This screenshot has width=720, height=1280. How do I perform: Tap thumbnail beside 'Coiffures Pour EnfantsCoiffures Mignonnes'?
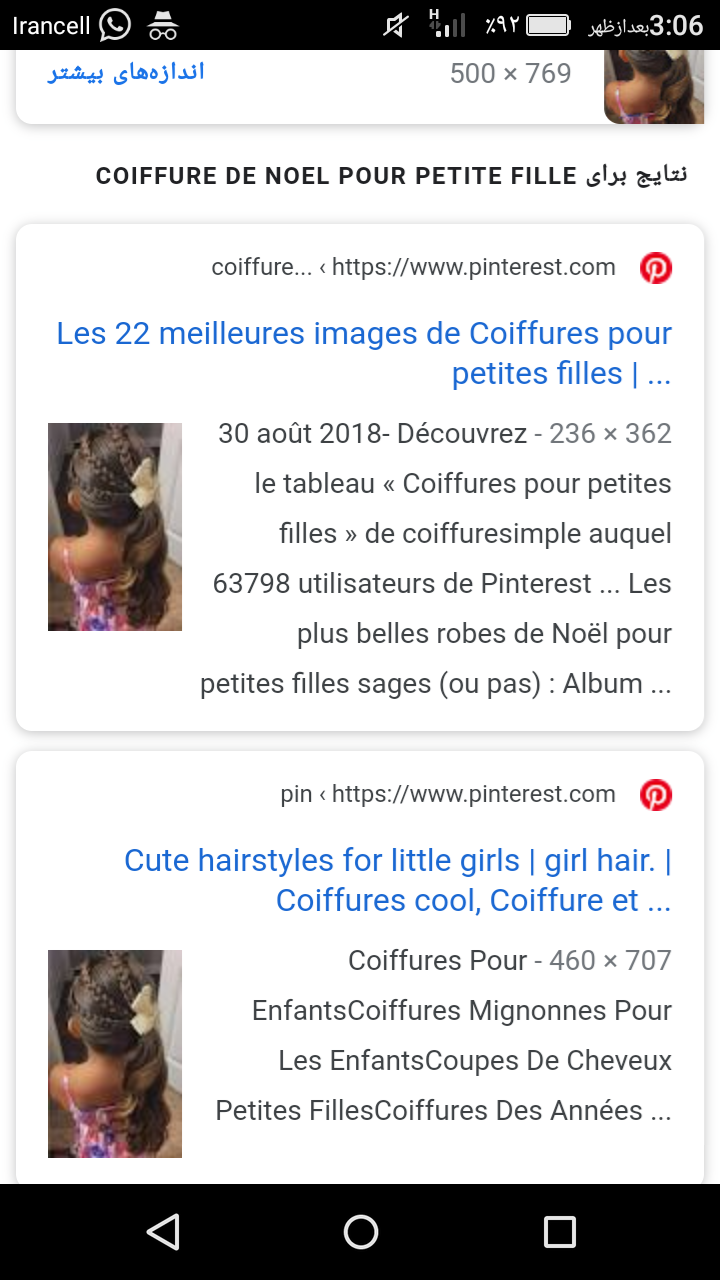[115, 1053]
